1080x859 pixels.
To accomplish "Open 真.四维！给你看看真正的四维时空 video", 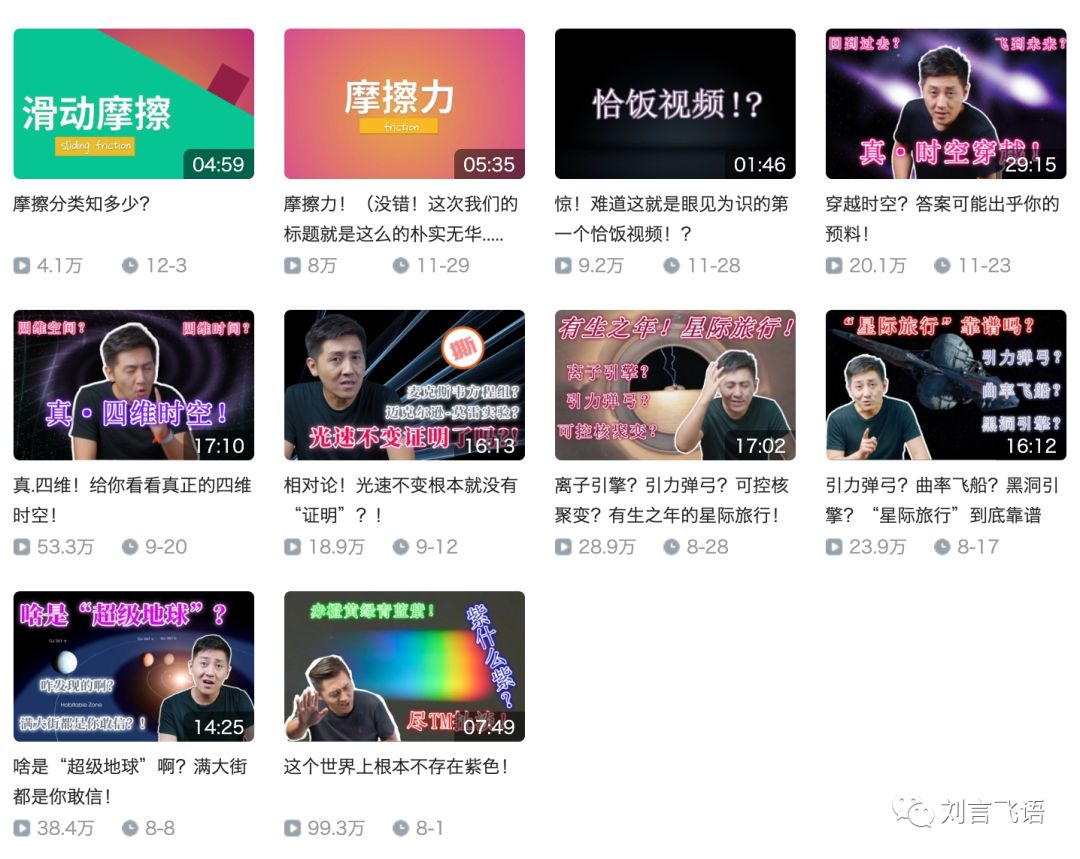I will [x=133, y=385].
